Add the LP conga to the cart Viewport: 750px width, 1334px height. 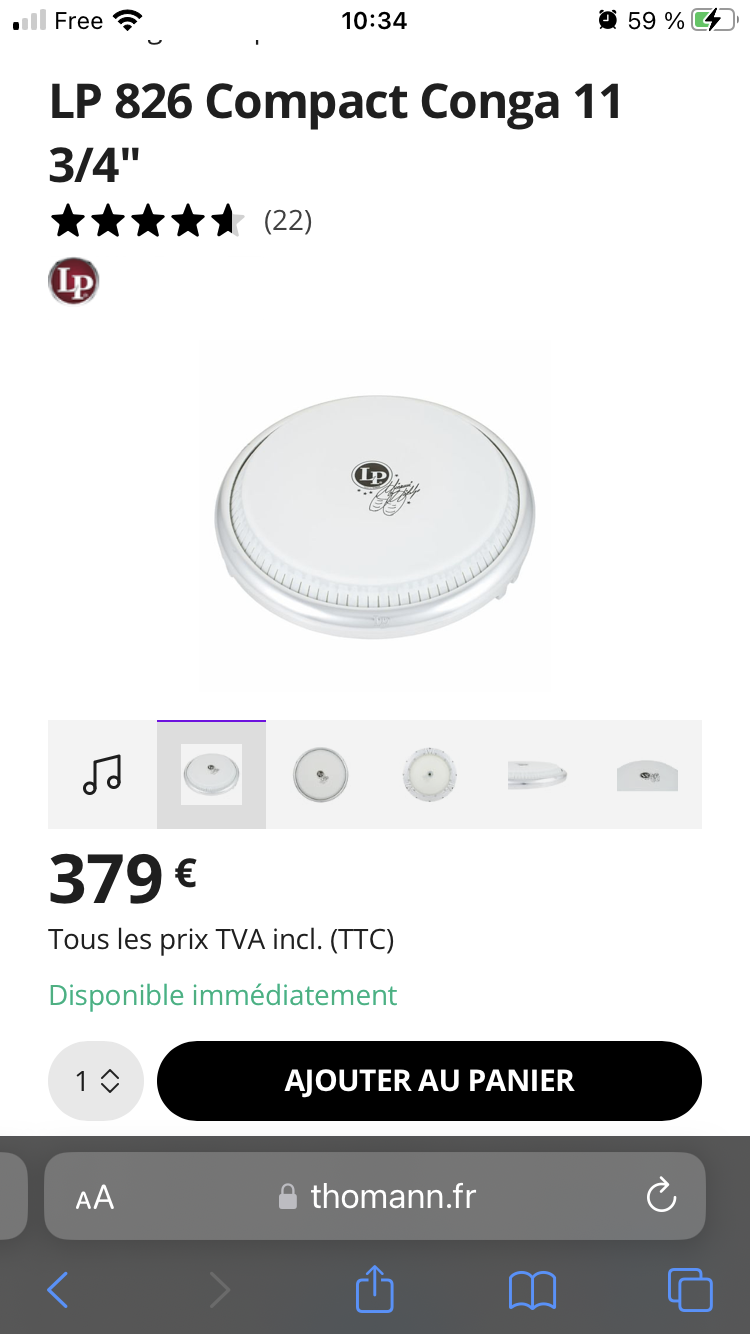429,1081
